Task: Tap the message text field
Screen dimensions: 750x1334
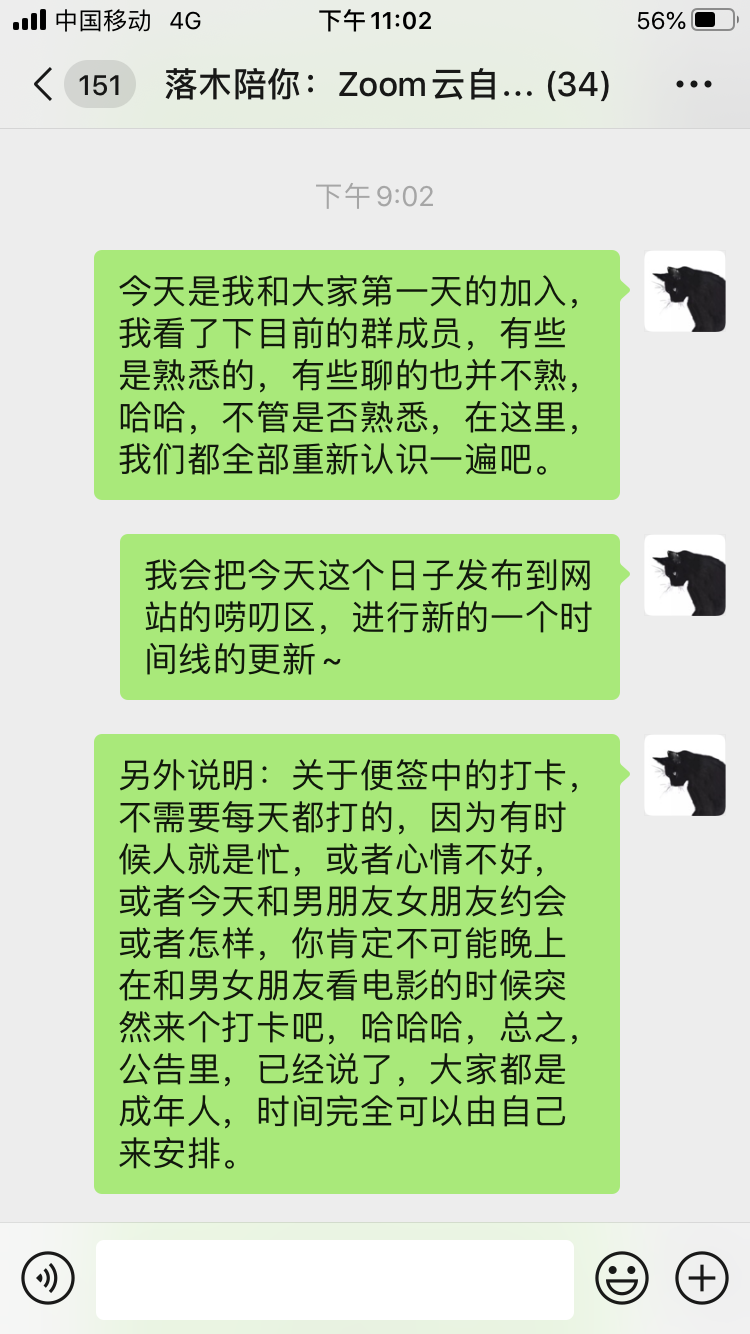Action: click(x=335, y=1279)
